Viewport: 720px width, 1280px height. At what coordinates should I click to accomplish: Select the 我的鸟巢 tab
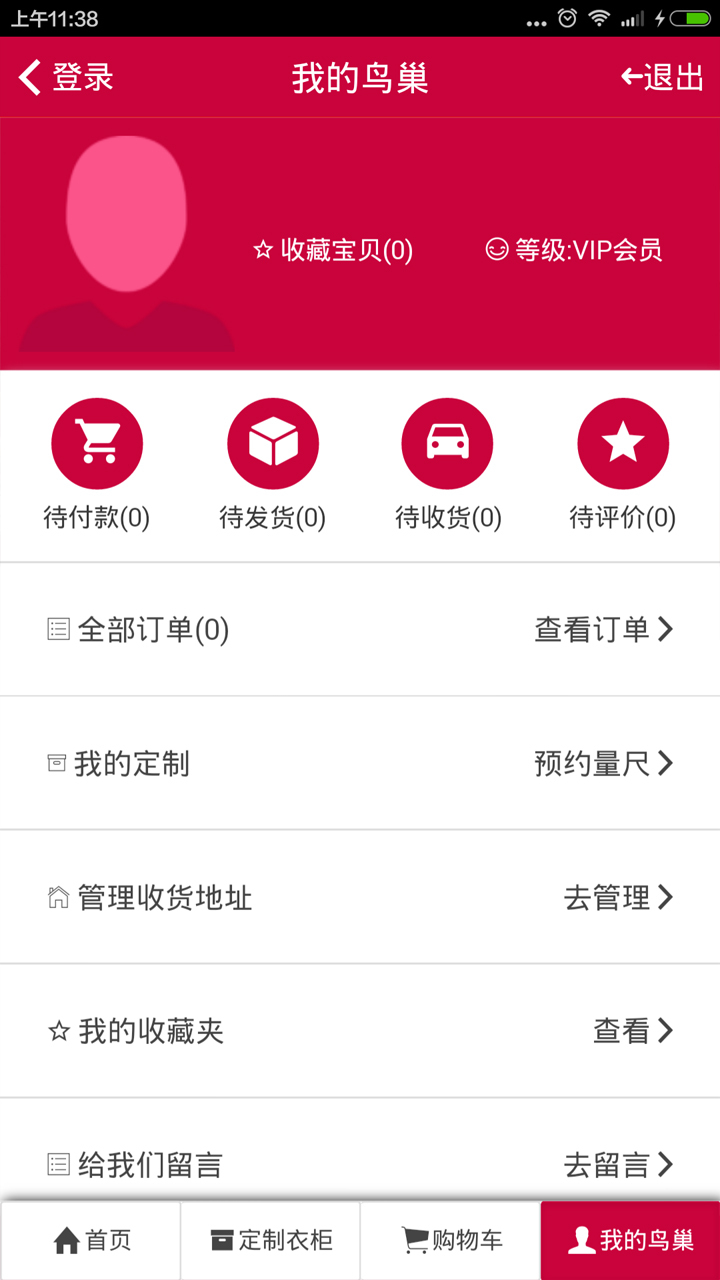[630, 1241]
